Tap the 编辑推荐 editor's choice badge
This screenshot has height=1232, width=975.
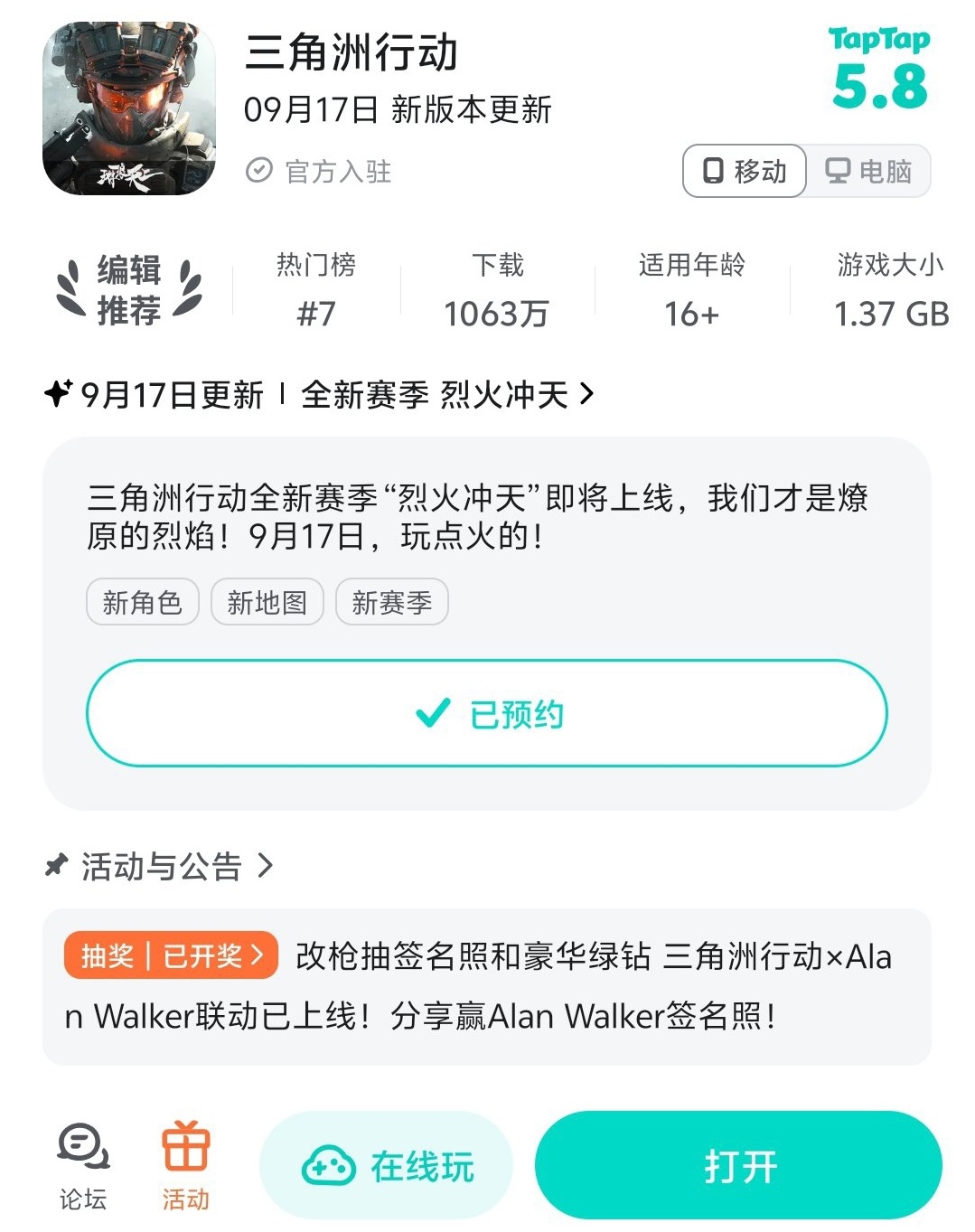pos(129,290)
